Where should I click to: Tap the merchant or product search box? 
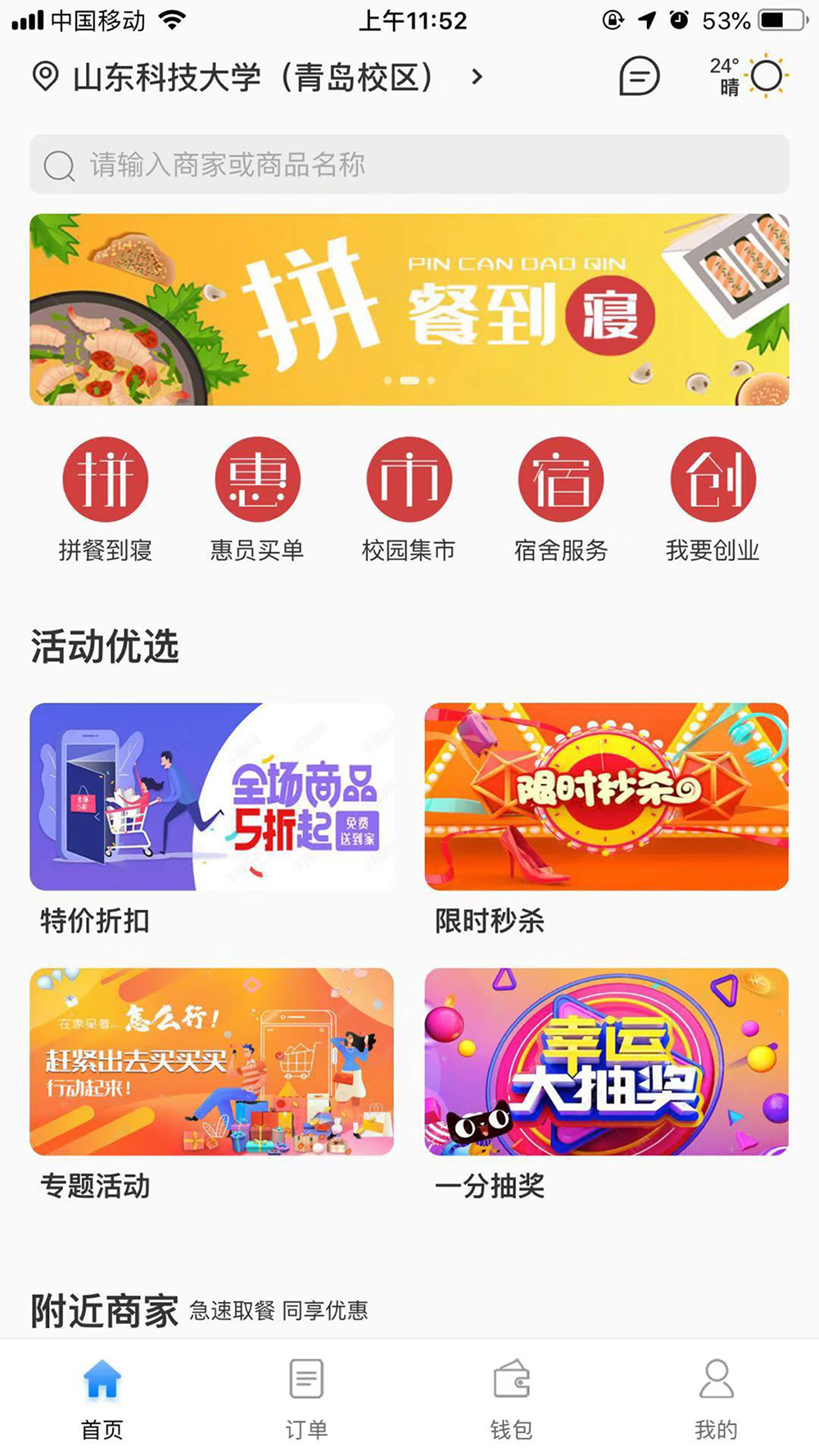409,165
